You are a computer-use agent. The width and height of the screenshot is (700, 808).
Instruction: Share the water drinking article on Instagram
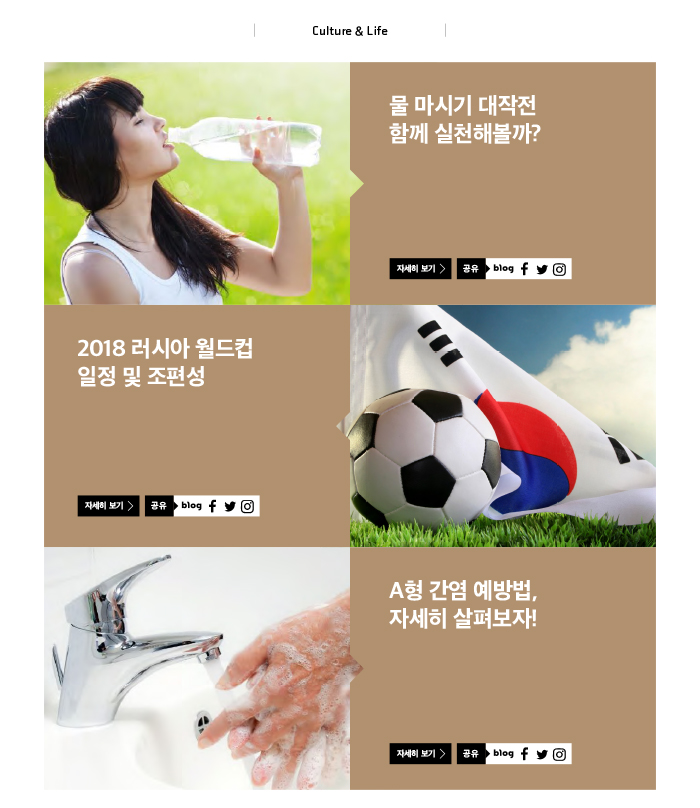coord(559,269)
